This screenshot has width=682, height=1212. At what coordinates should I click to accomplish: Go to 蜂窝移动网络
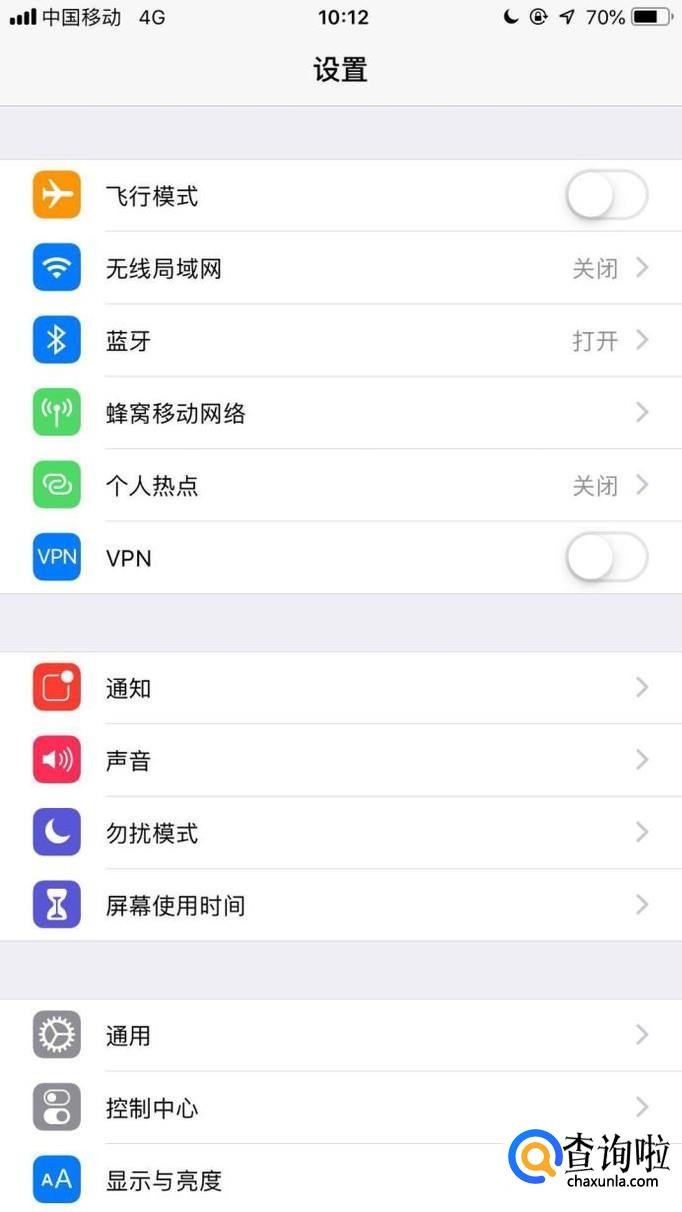point(340,413)
